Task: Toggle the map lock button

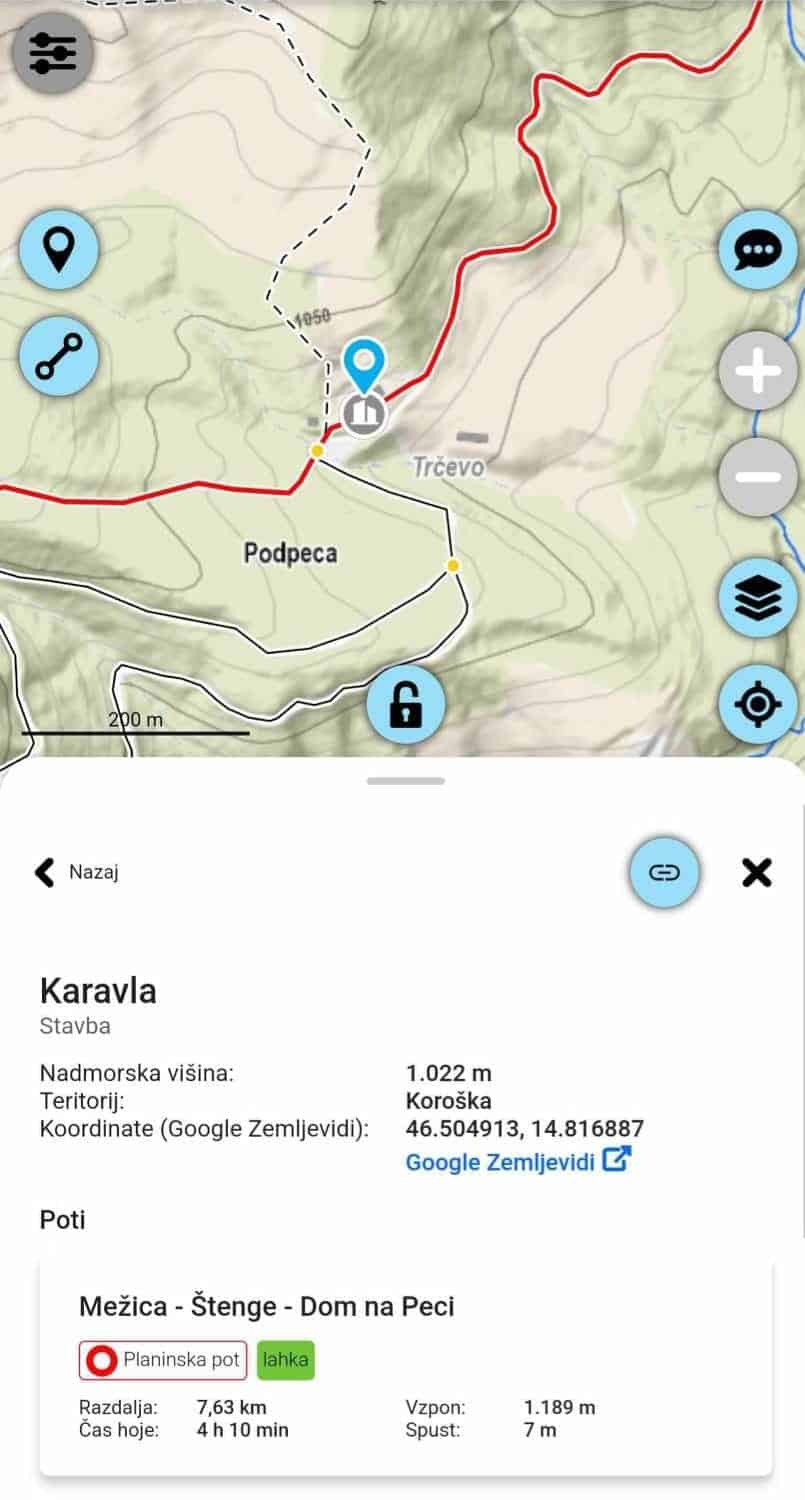Action: coord(405,704)
